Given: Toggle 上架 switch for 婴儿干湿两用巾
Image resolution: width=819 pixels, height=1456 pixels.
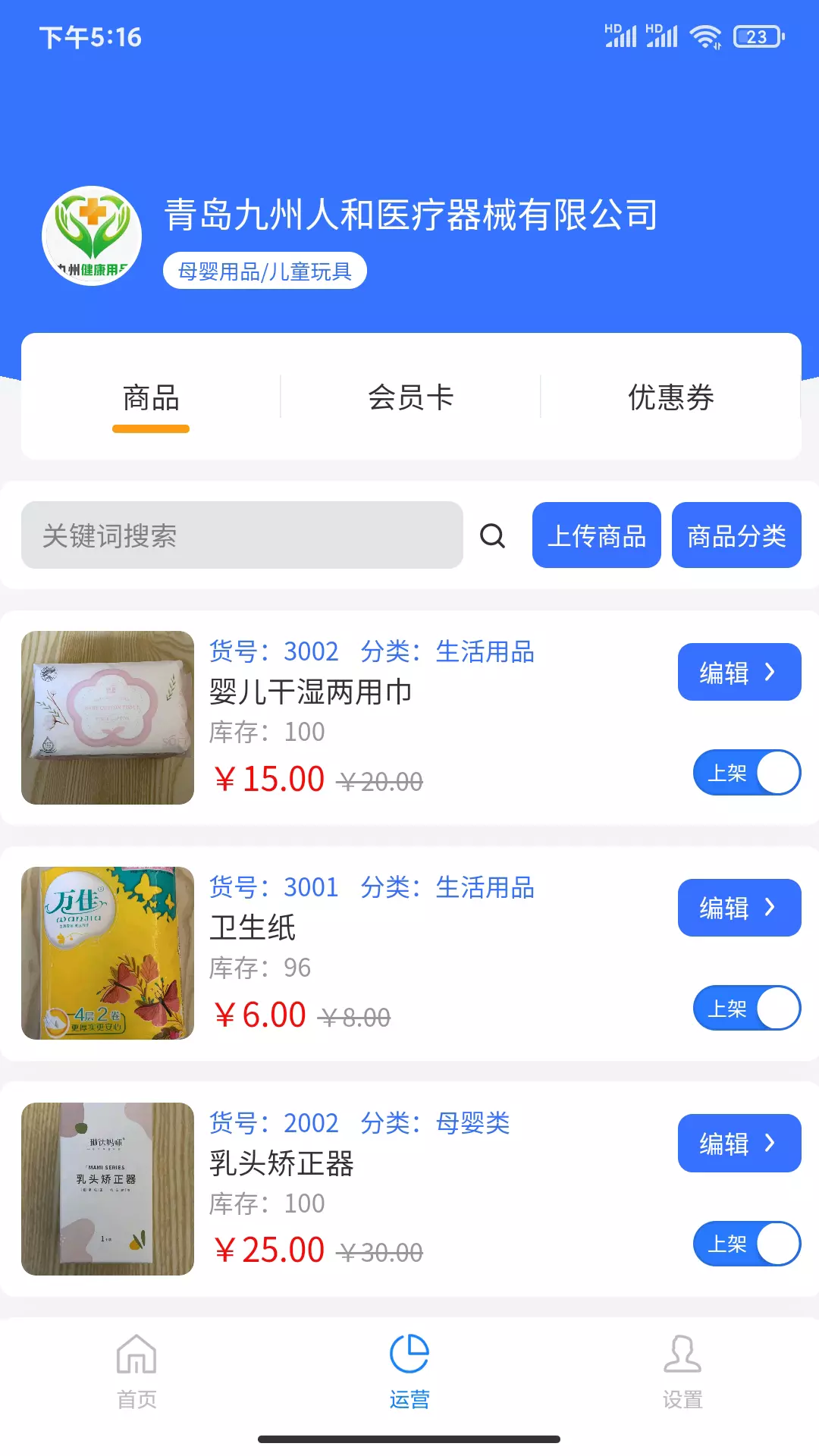Looking at the screenshot, I should tap(747, 773).
